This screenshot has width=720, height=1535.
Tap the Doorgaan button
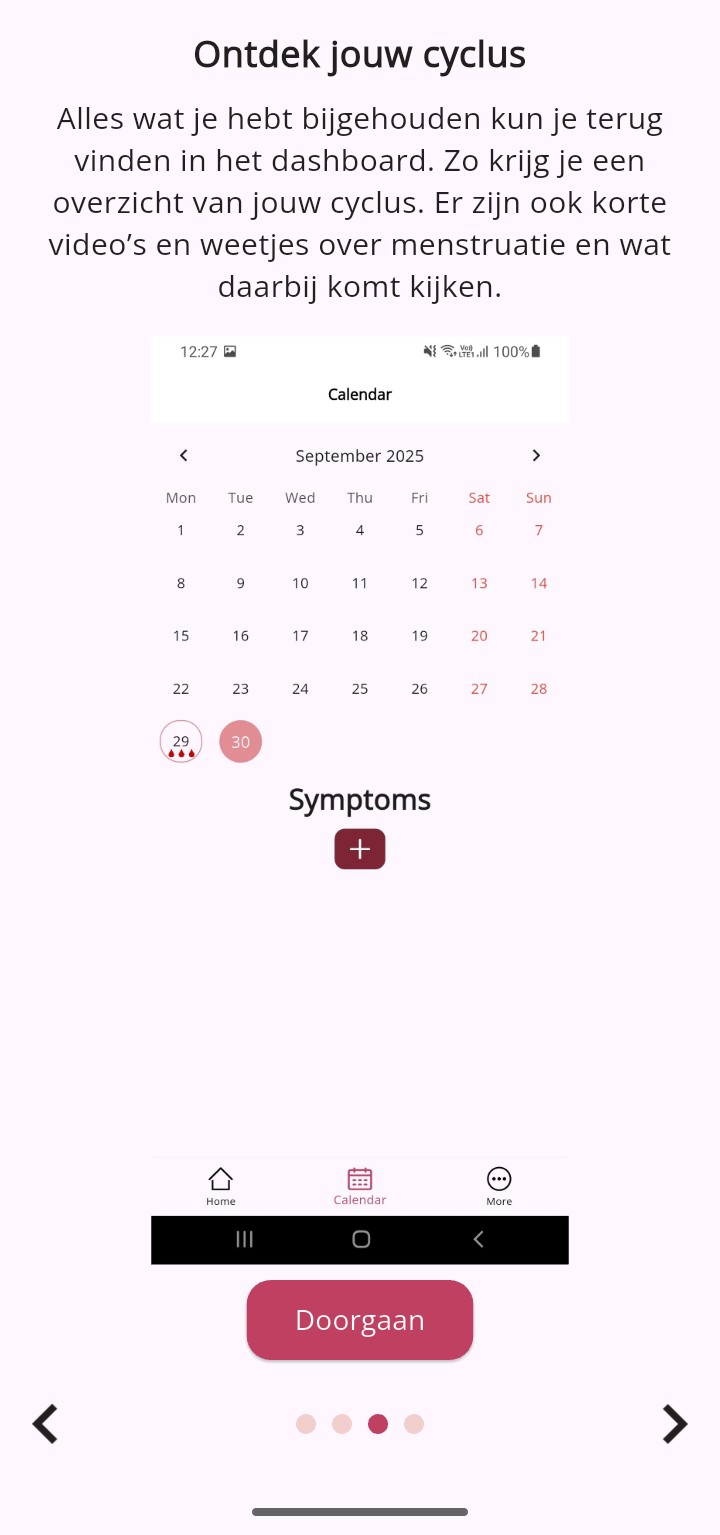point(360,1320)
